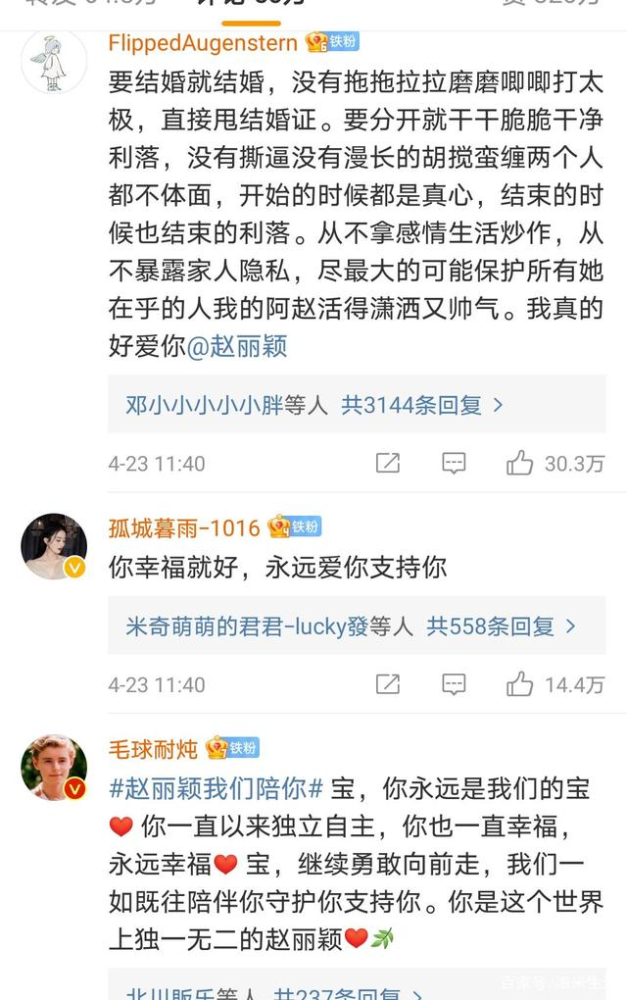Like FlippedAugenstern's comment with 30.3万 likes
Viewport: 627px width, 1000px height.
point(520,463)
